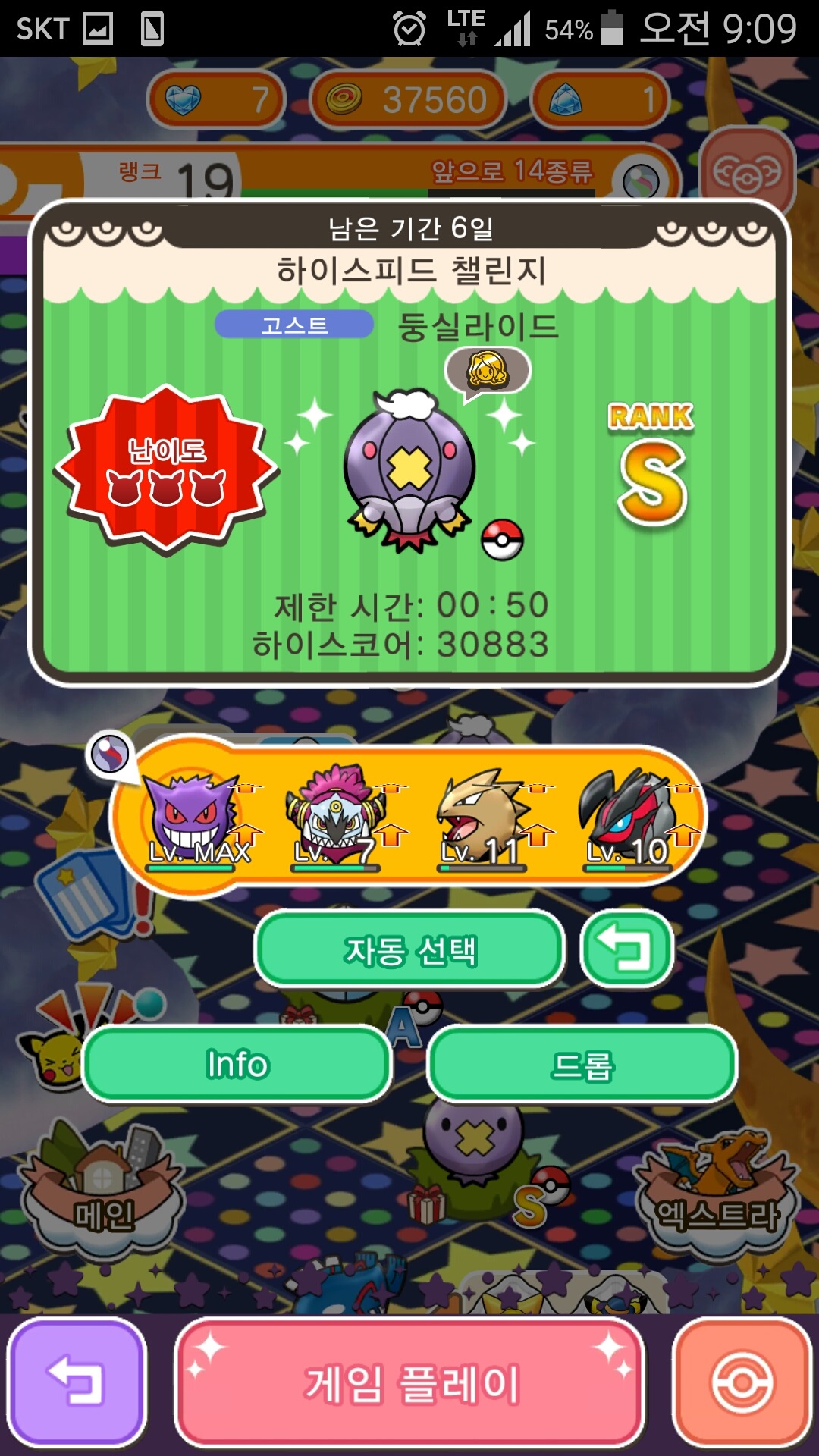Open the stage Info
The image size is (819, 1456).
click(237, 1064)
